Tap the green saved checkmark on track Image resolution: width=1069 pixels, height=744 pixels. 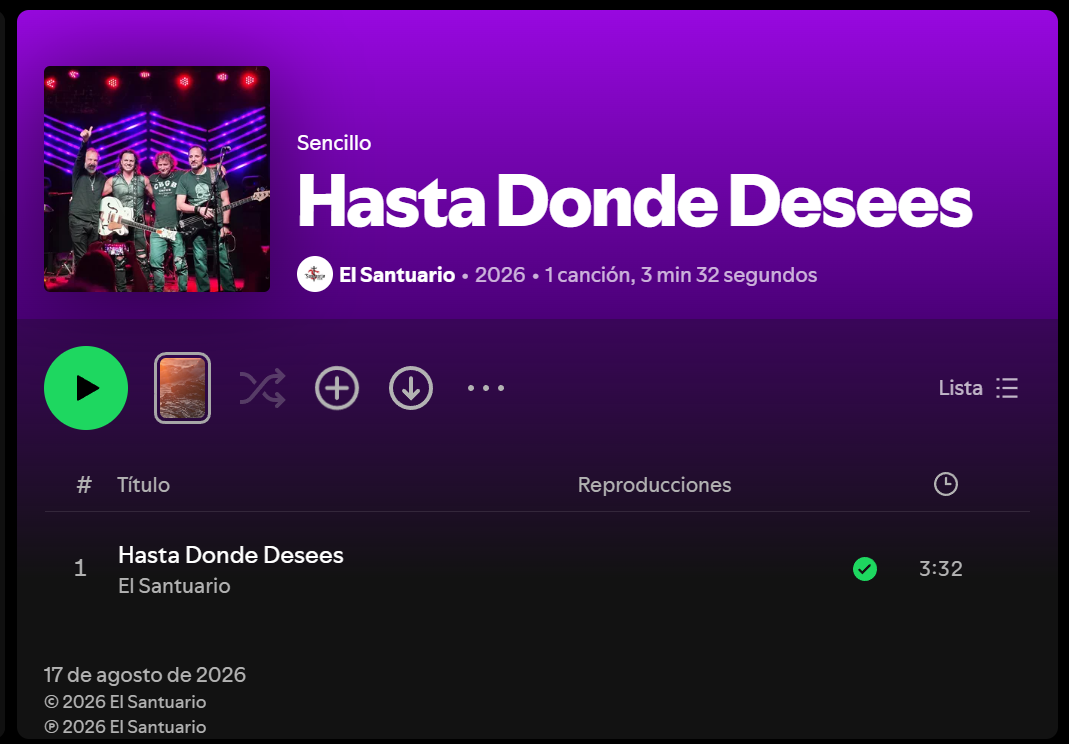pyautogui.click(x=865, y=569)
